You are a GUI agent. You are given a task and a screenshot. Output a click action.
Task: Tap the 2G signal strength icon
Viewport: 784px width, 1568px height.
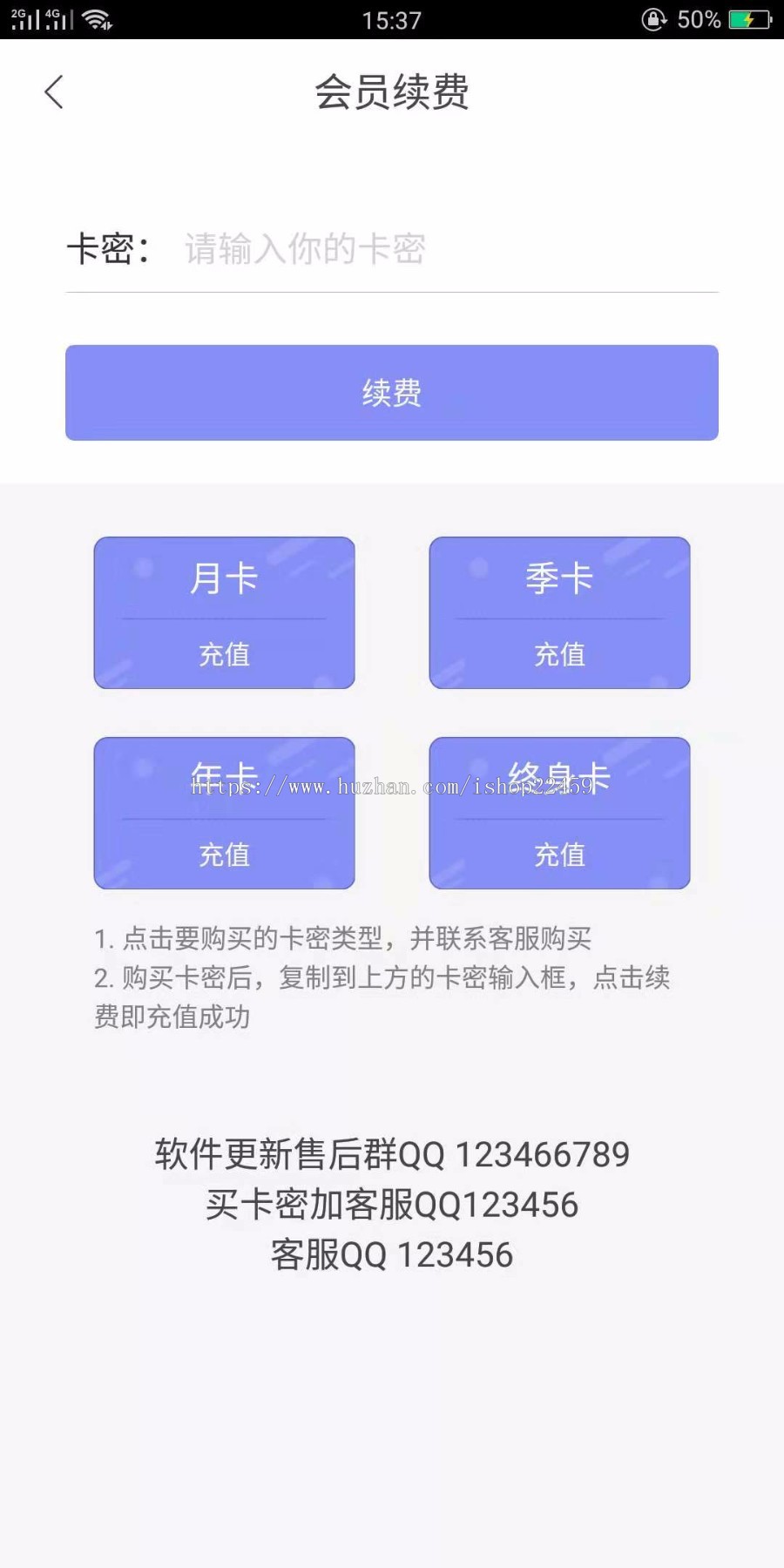coord(24,19)
